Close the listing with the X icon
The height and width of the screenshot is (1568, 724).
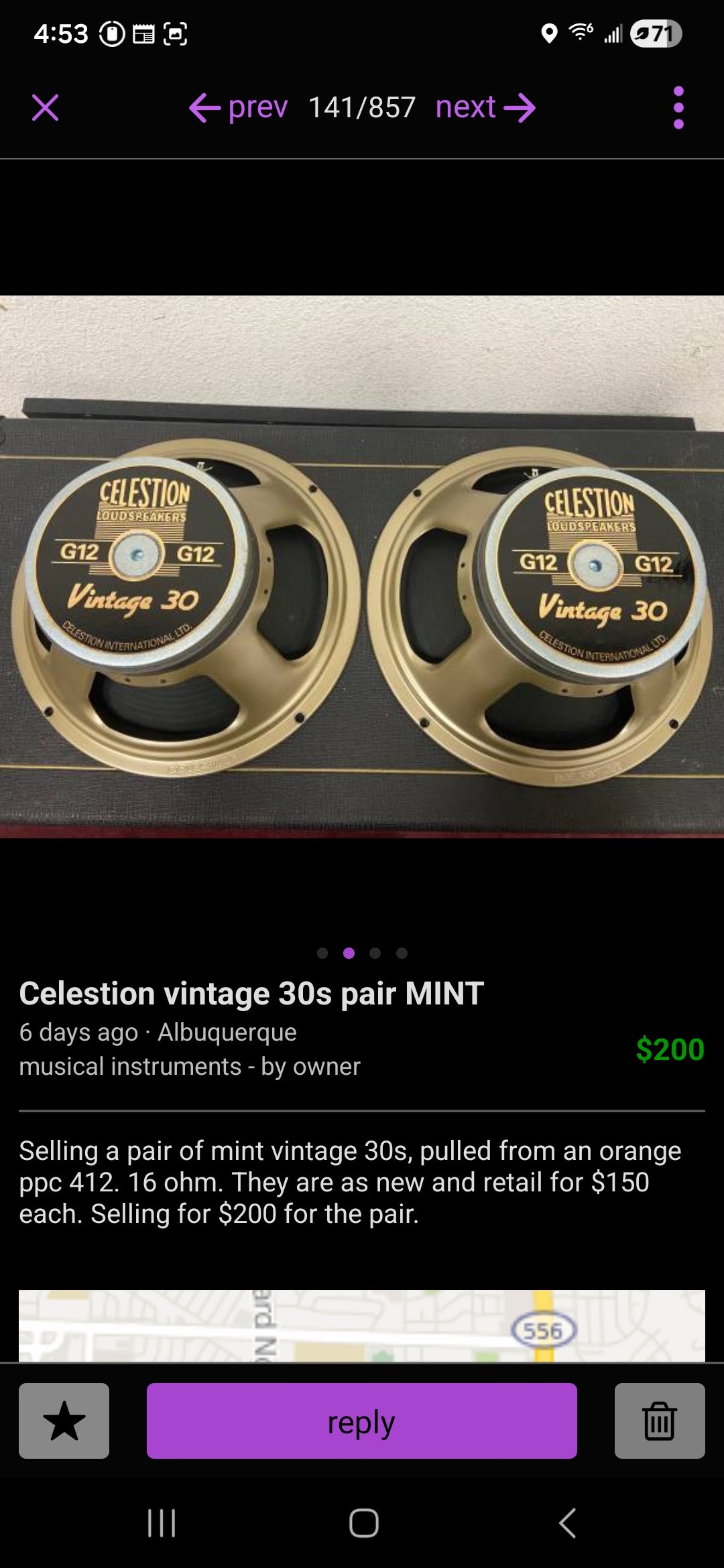pyautogui.click(x=46, y=108)
